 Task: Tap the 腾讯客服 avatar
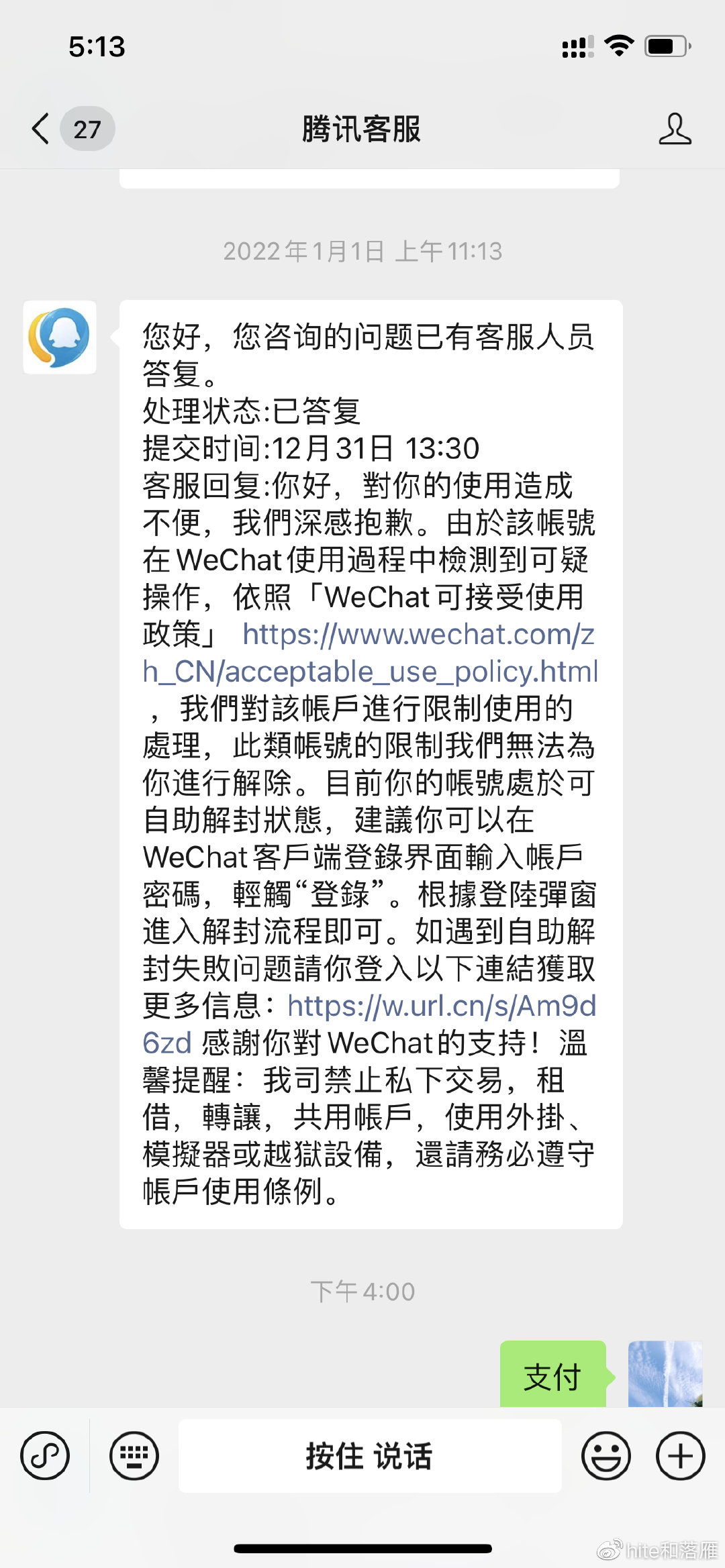60,337
